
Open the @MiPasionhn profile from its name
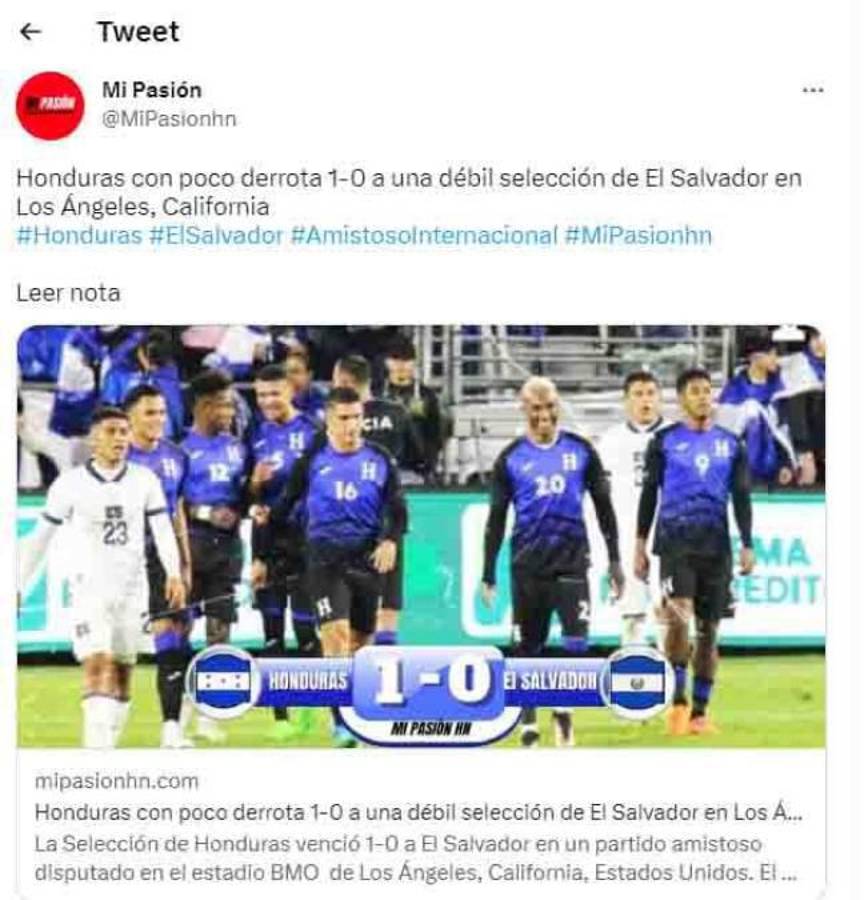coord(151,91)
